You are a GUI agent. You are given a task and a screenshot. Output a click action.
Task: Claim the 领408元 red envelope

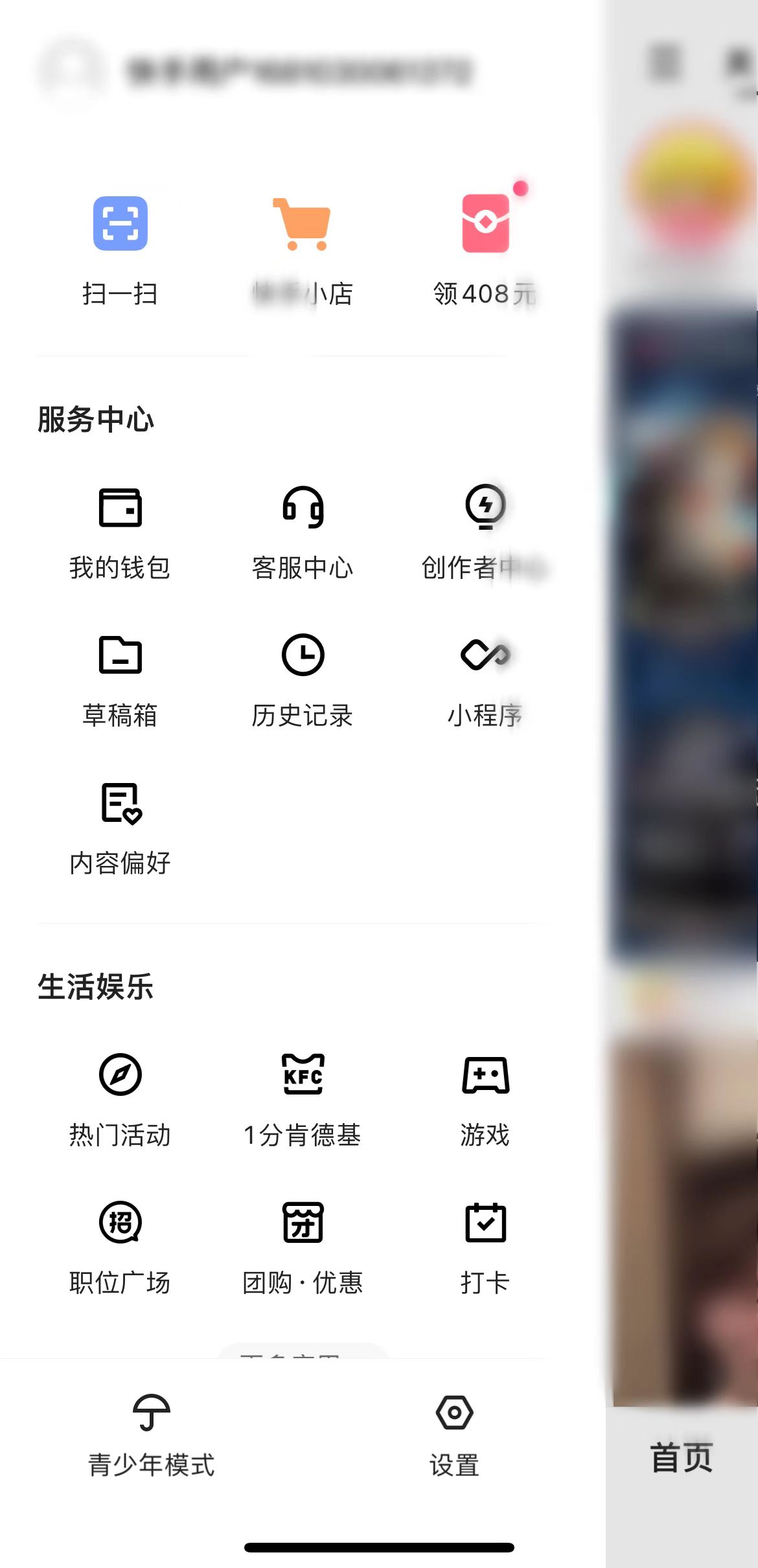pos(485,249)
